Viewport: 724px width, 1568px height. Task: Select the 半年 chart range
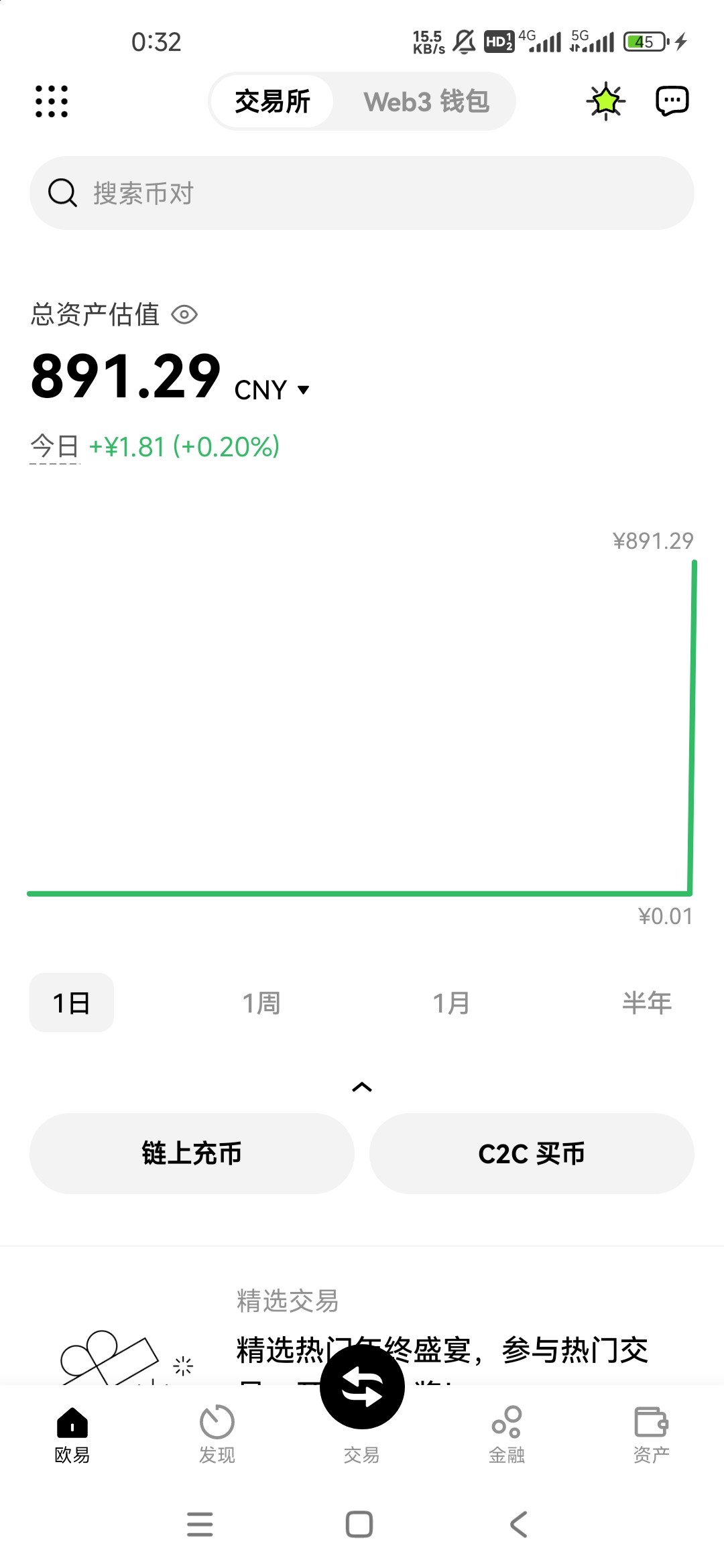(x=646, y=1003)
